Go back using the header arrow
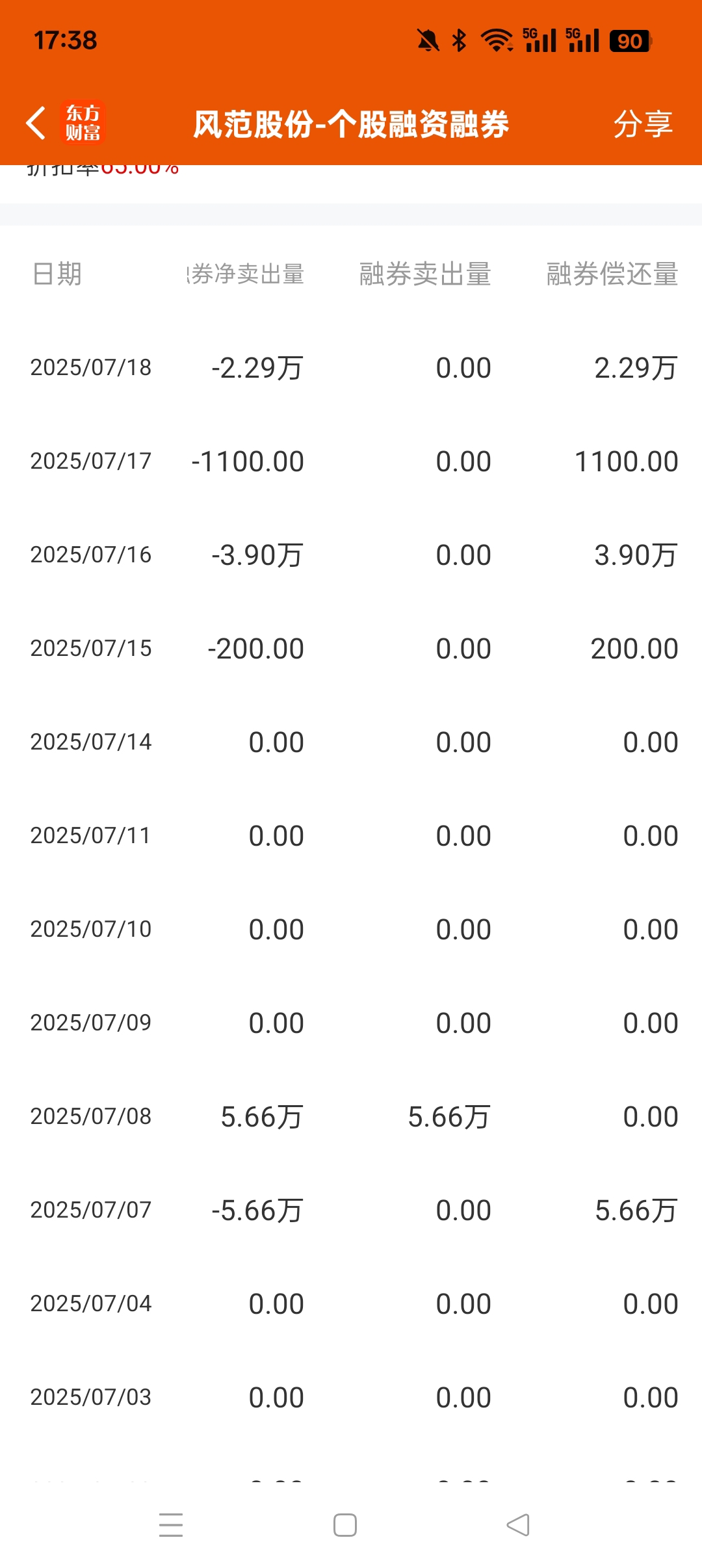This screenshot has width=702, height=1568. pyautogui.click(x=36, y=123)
